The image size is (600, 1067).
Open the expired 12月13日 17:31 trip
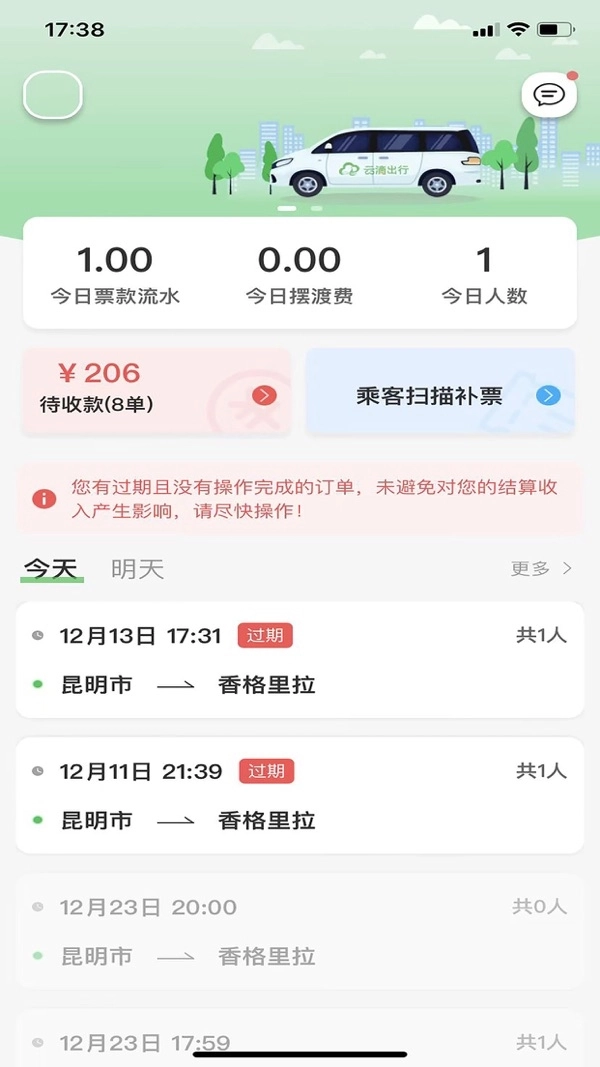[299, 660]
